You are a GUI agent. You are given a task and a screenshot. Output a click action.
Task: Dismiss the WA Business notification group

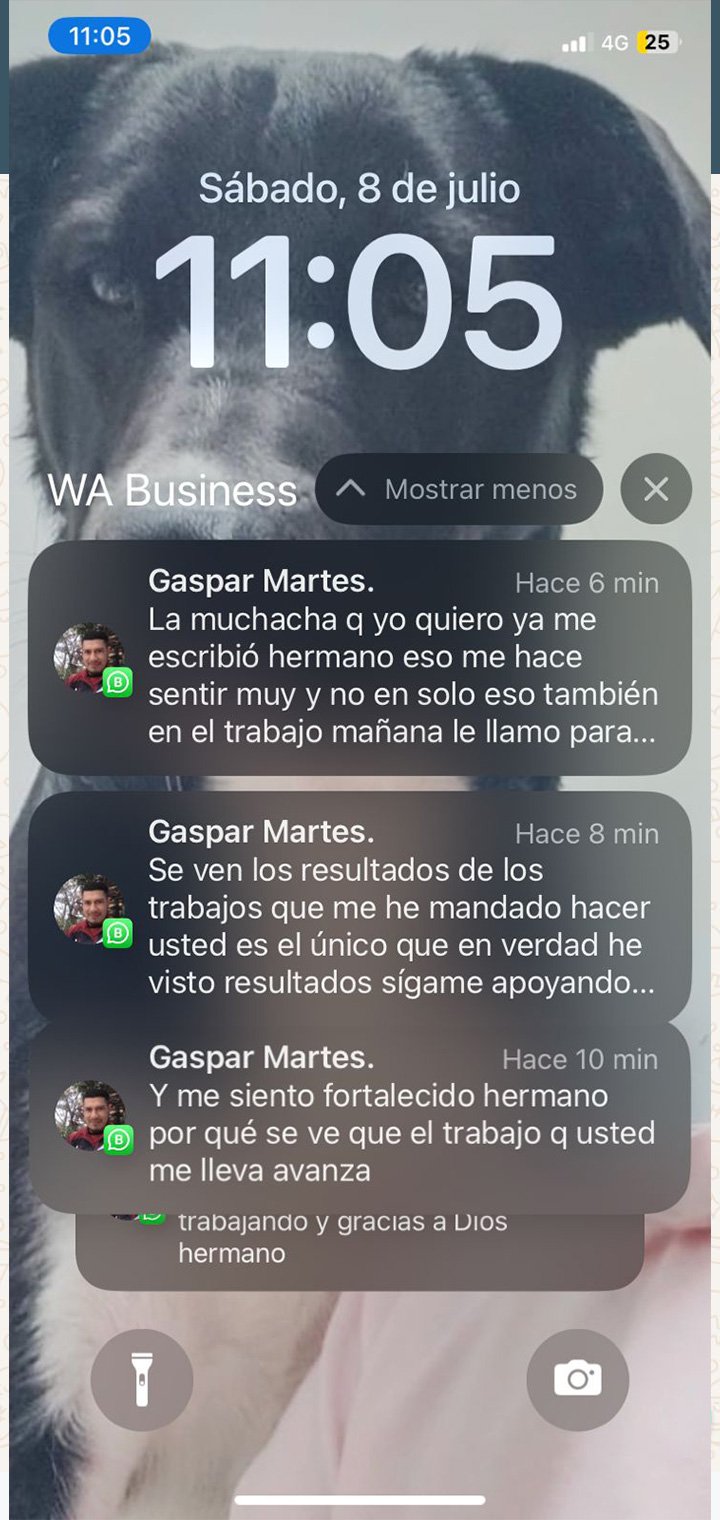[x=656, y=489]
